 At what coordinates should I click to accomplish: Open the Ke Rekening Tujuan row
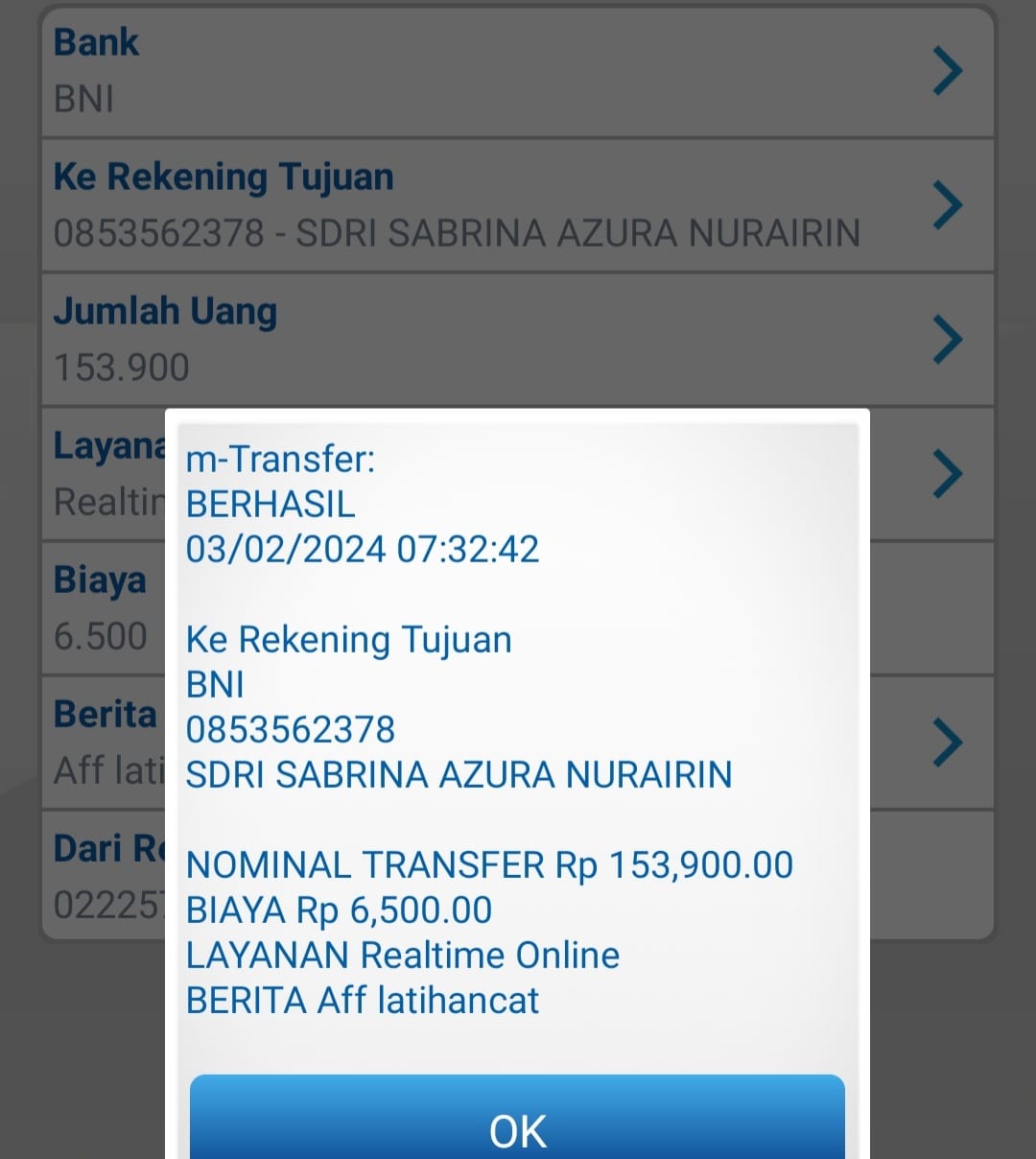517,205
